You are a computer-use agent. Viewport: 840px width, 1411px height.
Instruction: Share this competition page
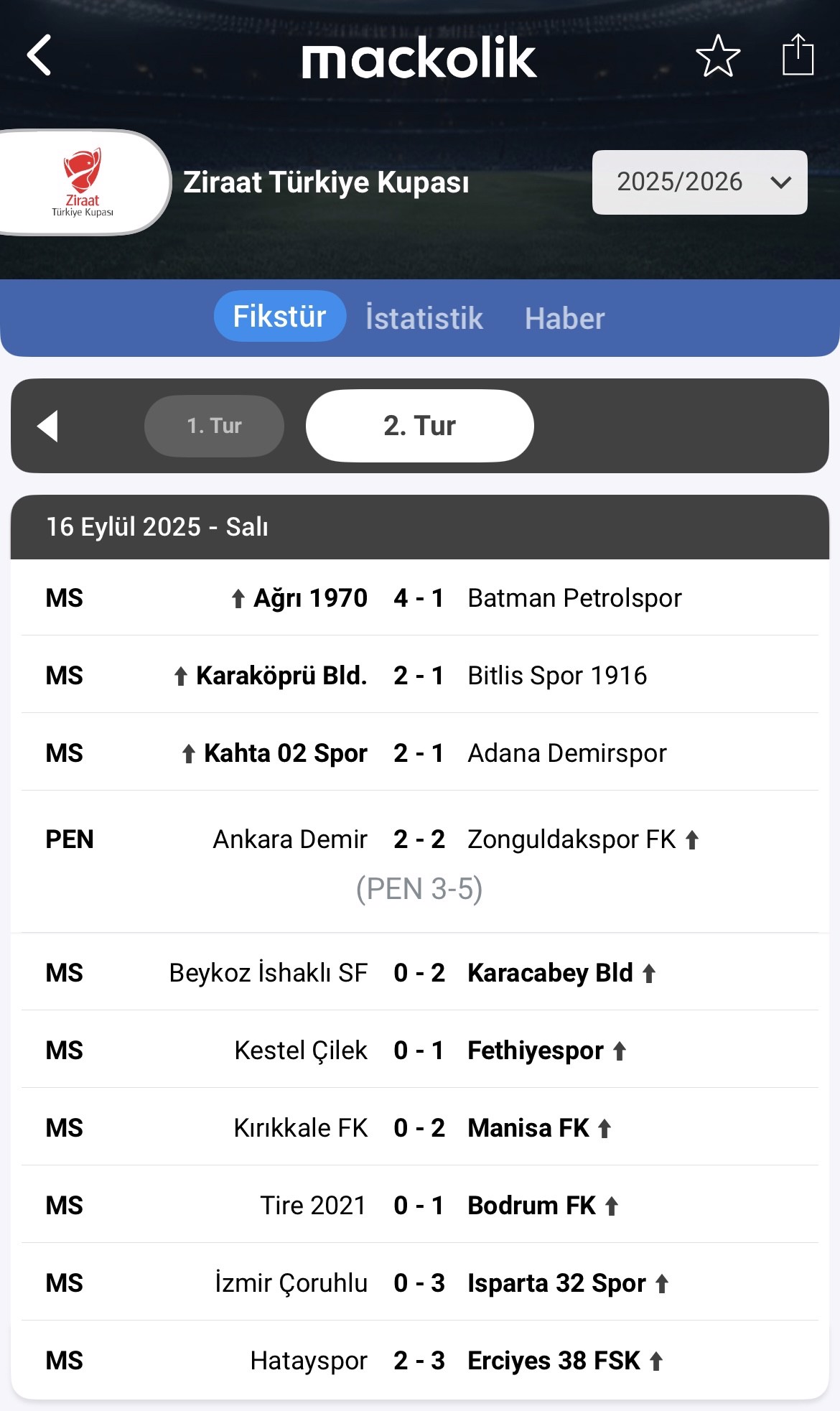click(798, 54)
